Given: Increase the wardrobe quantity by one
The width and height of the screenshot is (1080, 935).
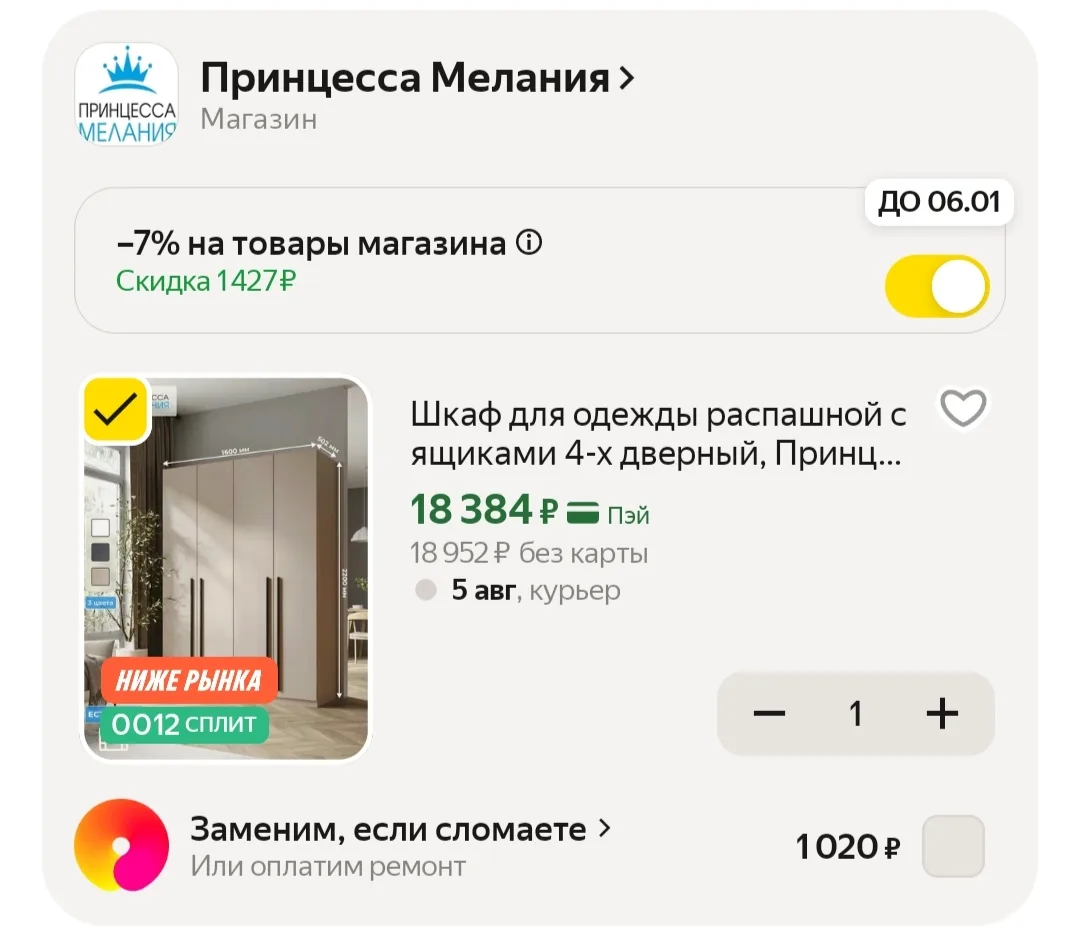Looking at the screenshot, I should [942, 713].
